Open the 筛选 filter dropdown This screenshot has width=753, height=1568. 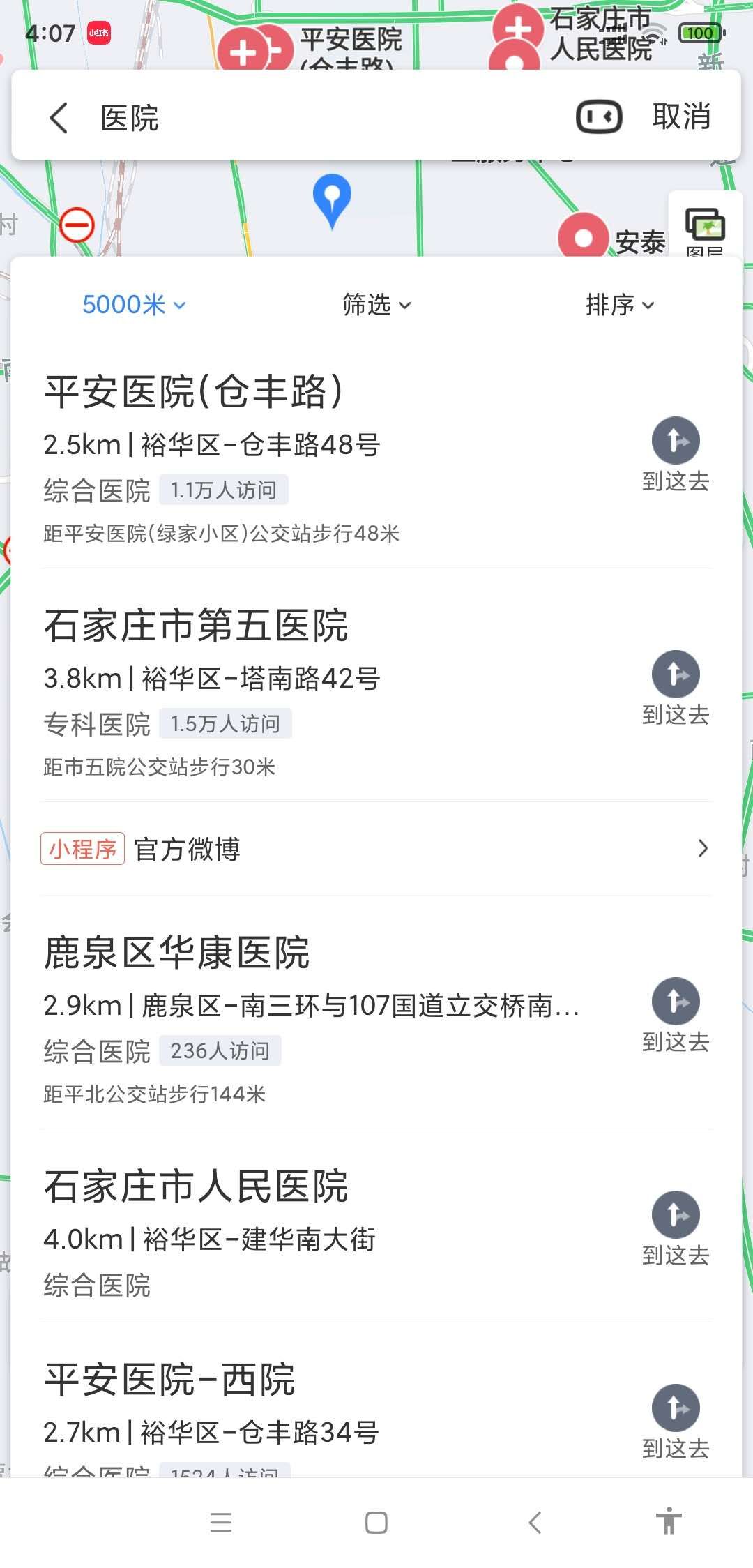[x=376, y=304]
